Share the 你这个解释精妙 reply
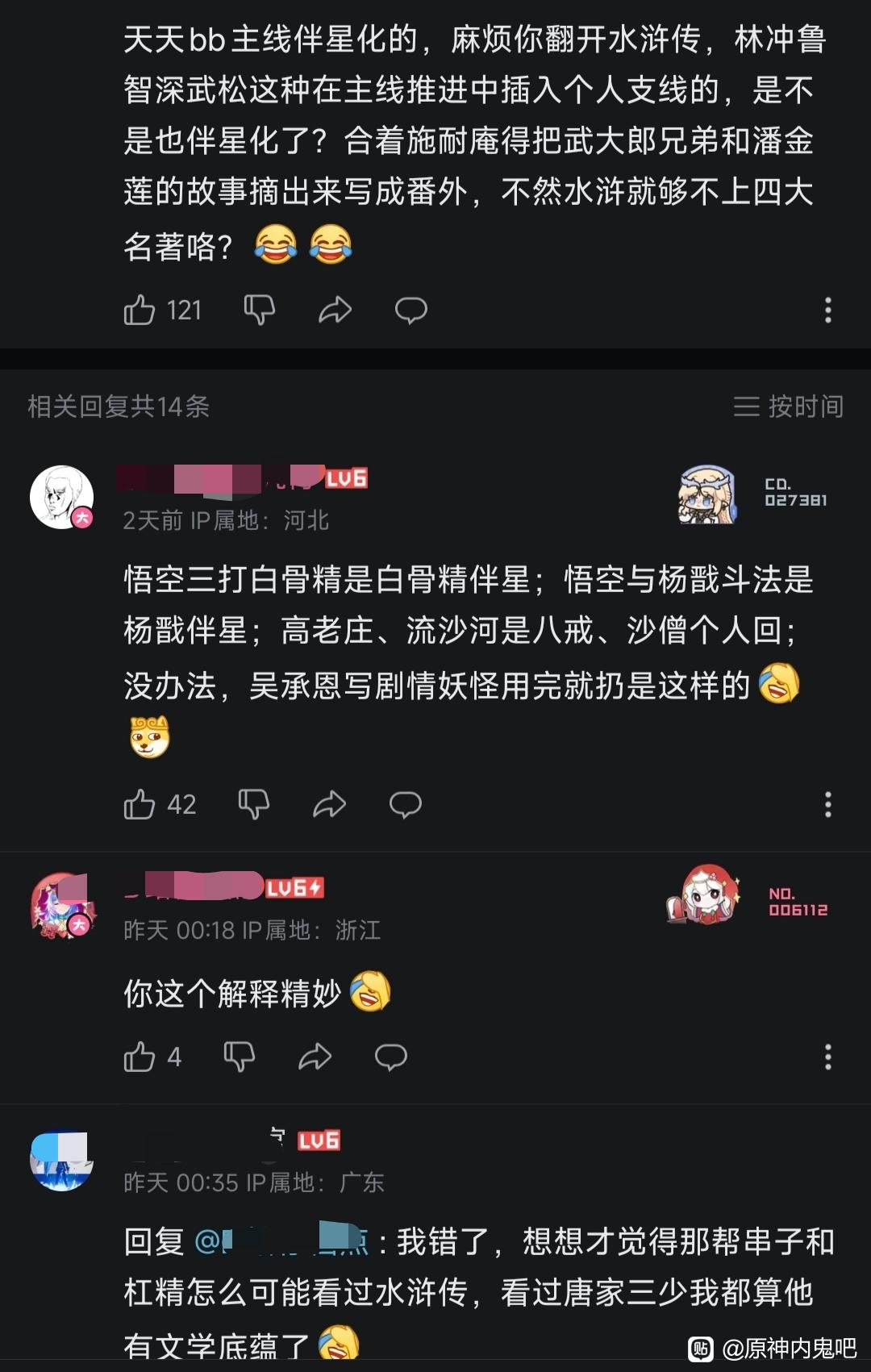 315,1057
